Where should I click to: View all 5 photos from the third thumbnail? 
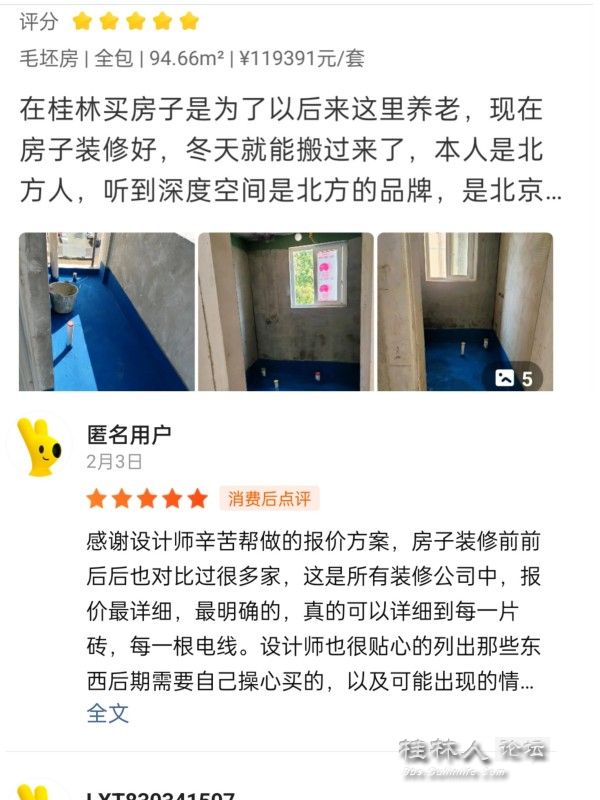pyautogui.click(x=465, y=311)
